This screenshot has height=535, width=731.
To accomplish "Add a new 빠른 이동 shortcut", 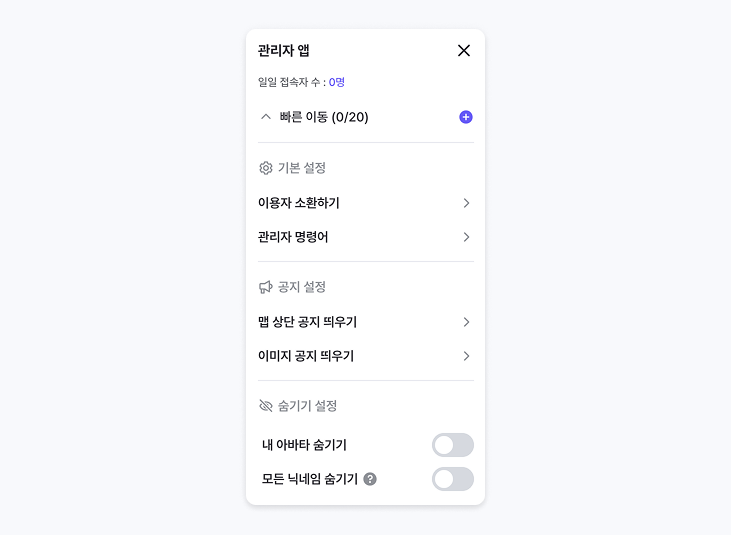I will (x=466, y=117).
